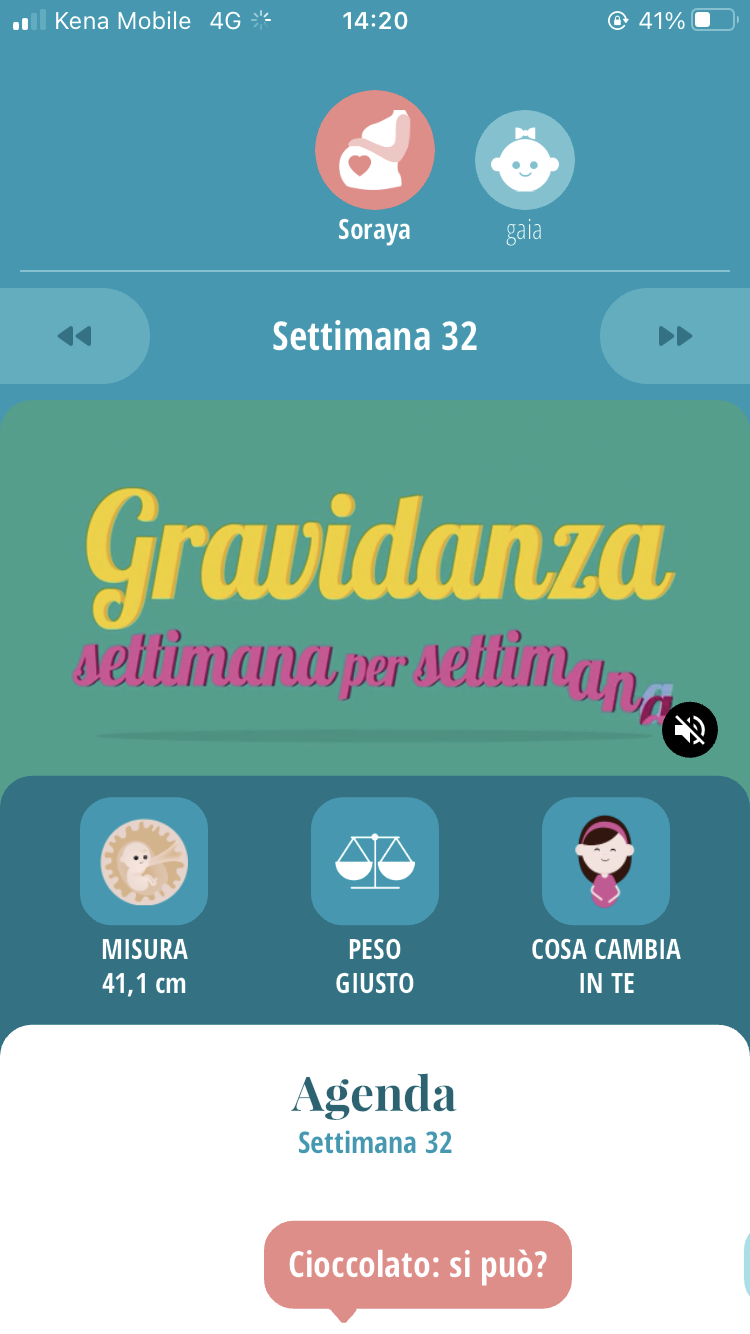Screen dimensions: 750x1334
Task: Open the Gravidanza settimana per settimana video
Action: (x=375, y=588)
